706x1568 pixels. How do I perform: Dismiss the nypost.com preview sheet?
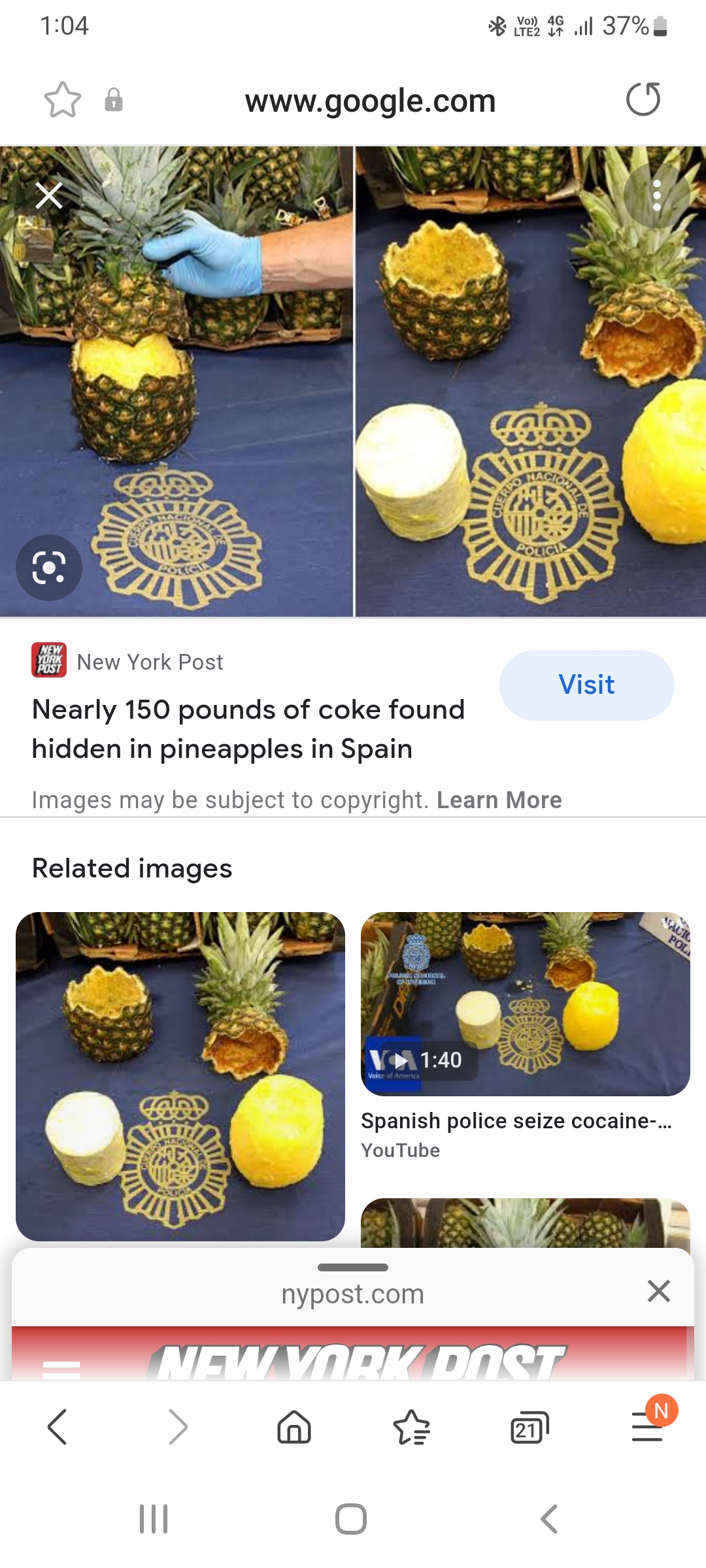[658, 1291]
